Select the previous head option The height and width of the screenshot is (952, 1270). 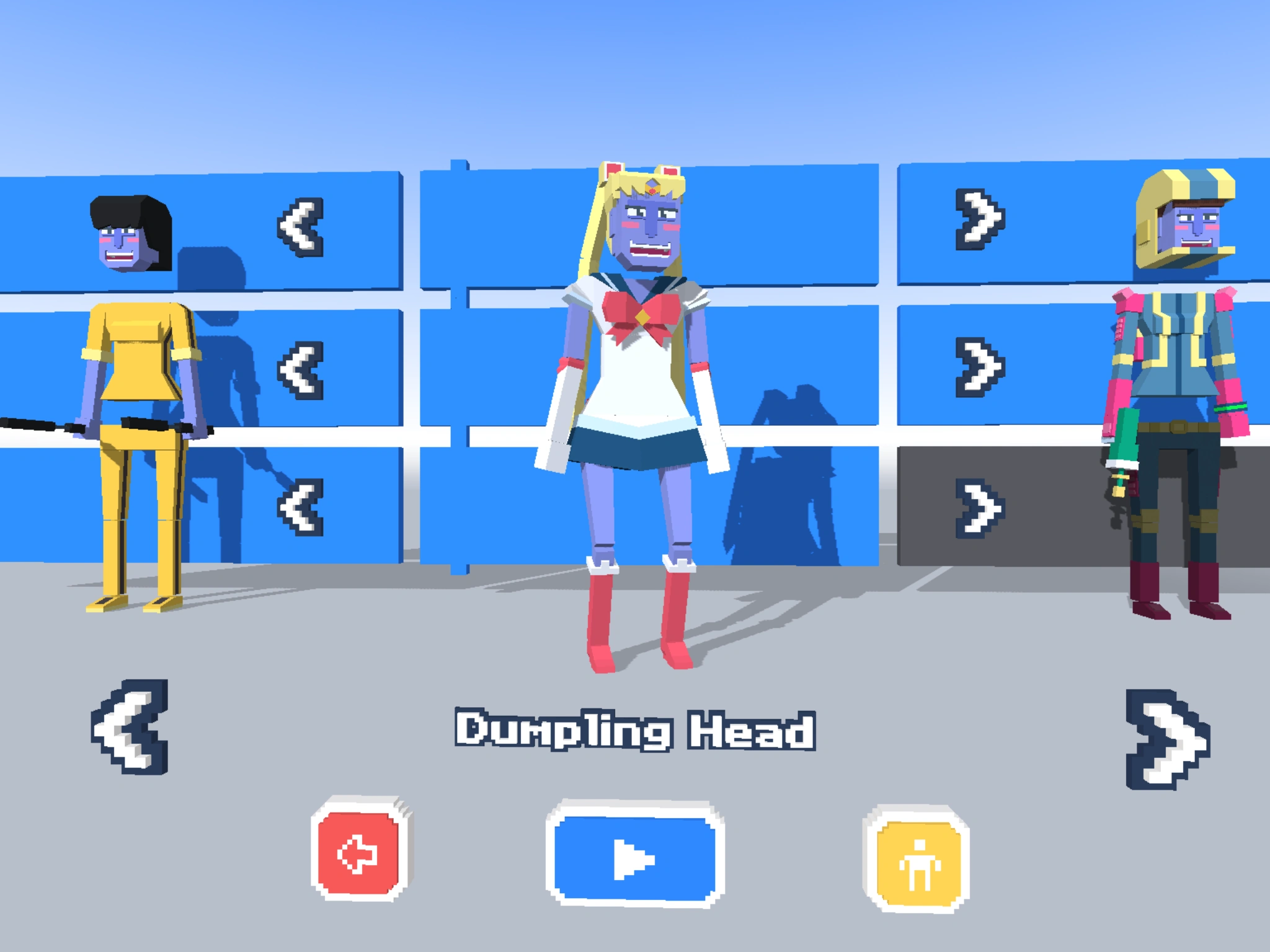coord(301,227)
